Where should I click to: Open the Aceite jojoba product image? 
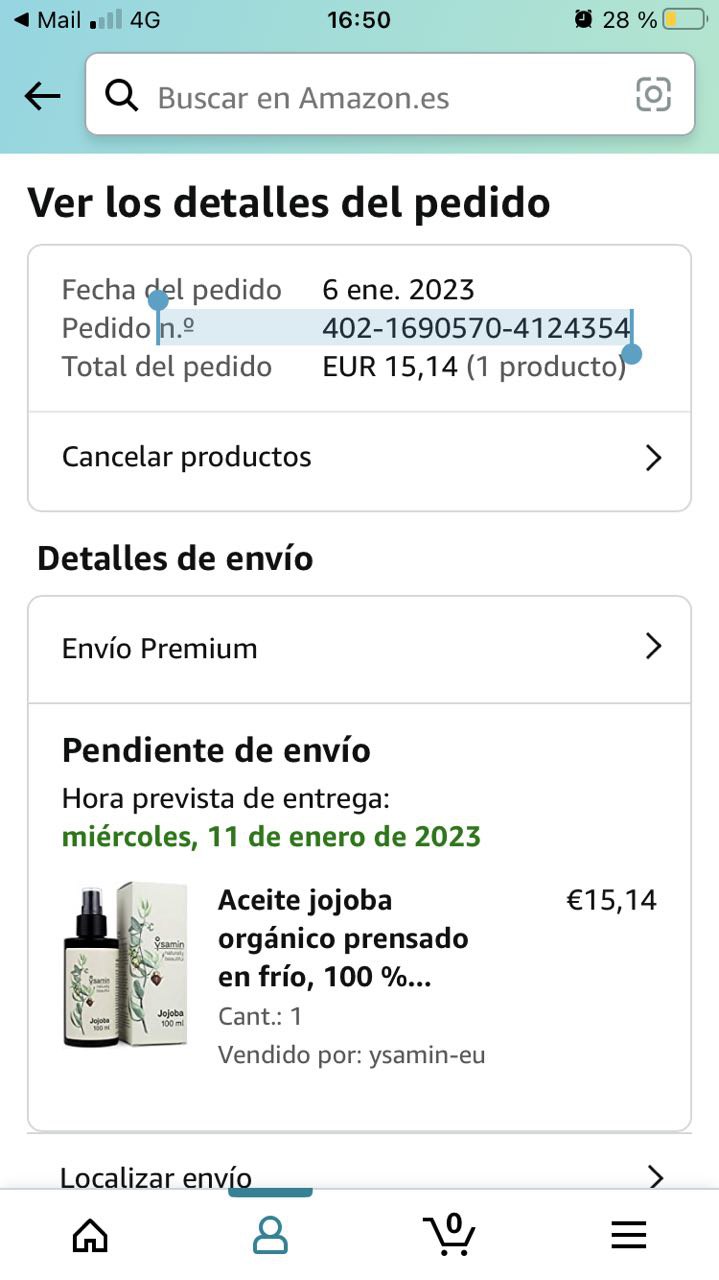point(124,965)
